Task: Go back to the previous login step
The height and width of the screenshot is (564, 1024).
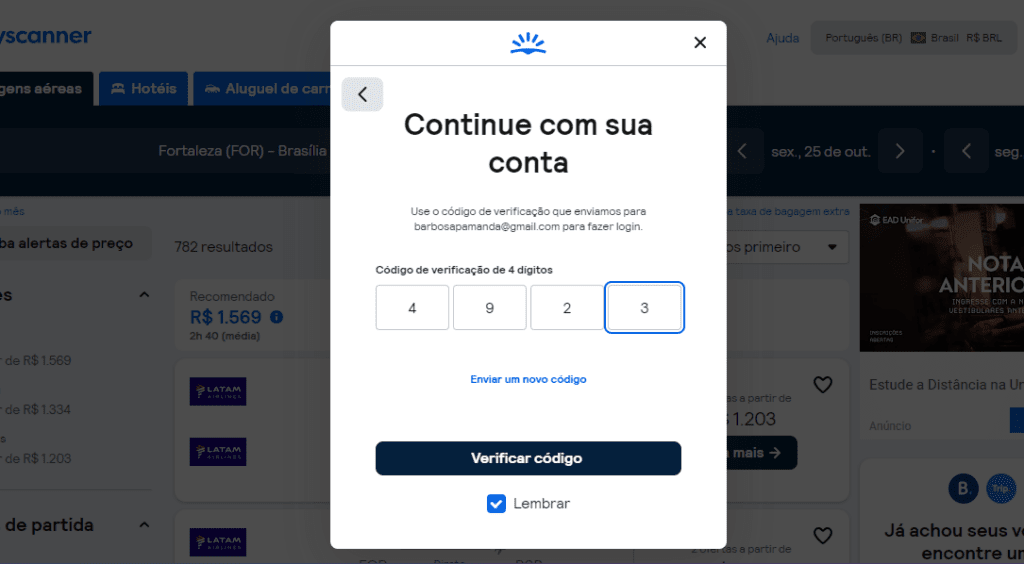Action: (362, 94)
